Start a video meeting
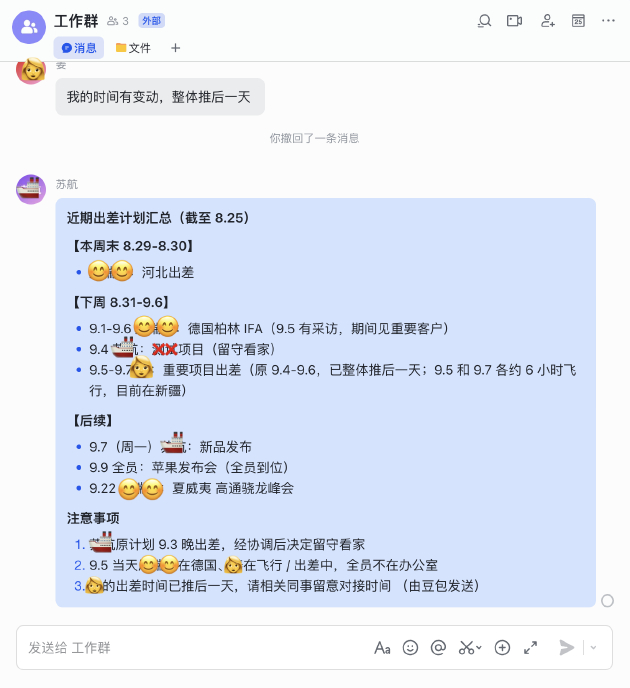Screen dimensions: 630x688 tap(514, 21)
